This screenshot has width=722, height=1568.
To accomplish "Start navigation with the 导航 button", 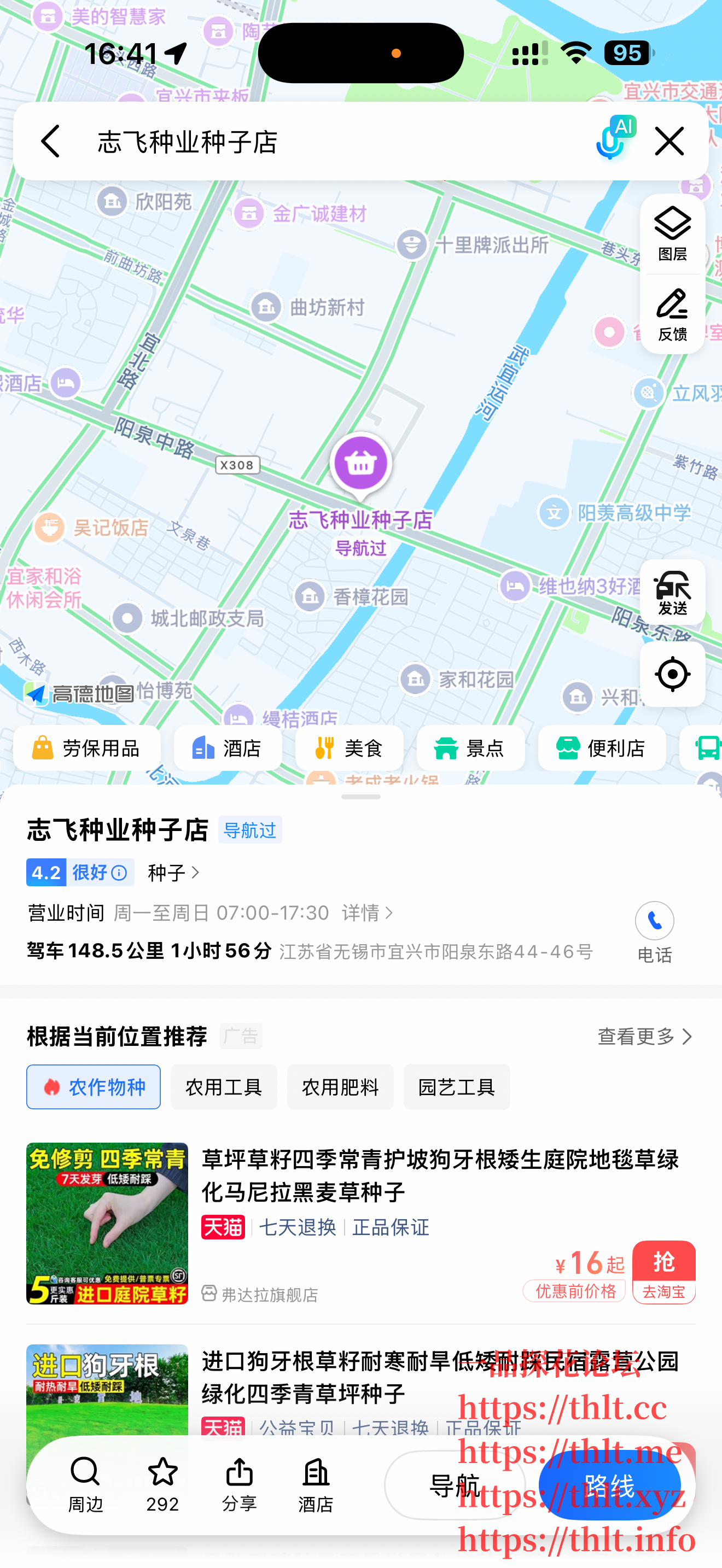I will [x=454, y=1485].
